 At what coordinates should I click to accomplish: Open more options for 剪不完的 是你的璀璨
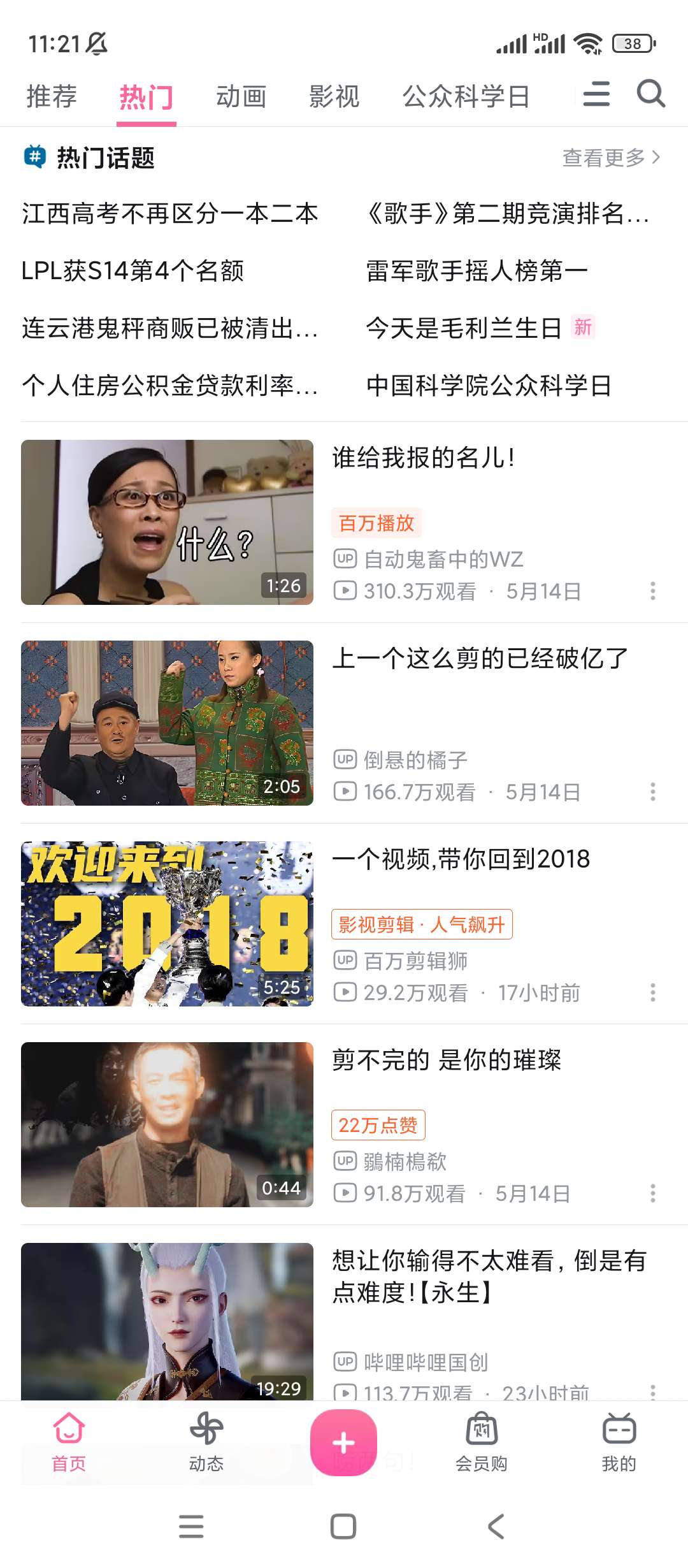[x=652, y=1193]
